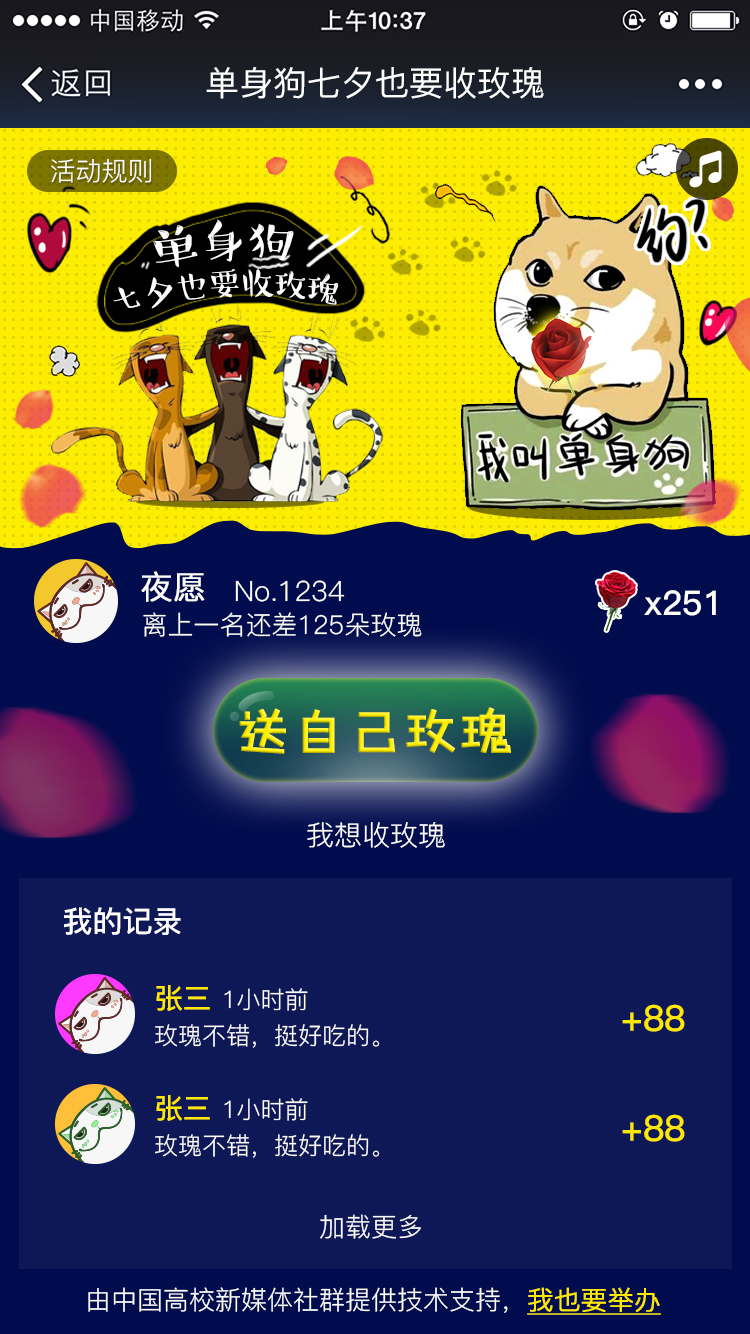Tap 我想收玫瑰 link

375,835
